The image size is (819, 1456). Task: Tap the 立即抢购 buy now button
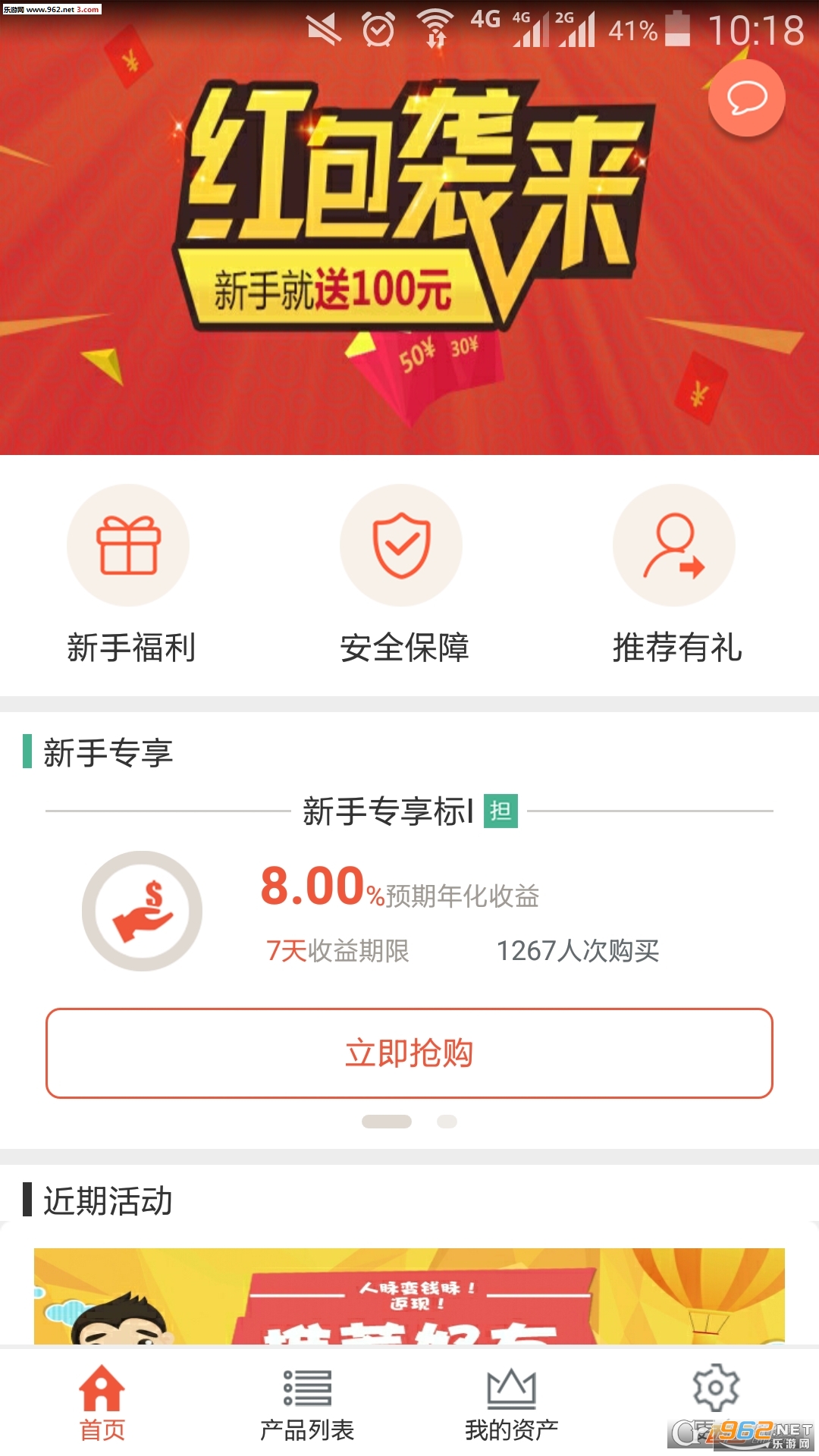pyautogui.click(x=409, y=1053)
